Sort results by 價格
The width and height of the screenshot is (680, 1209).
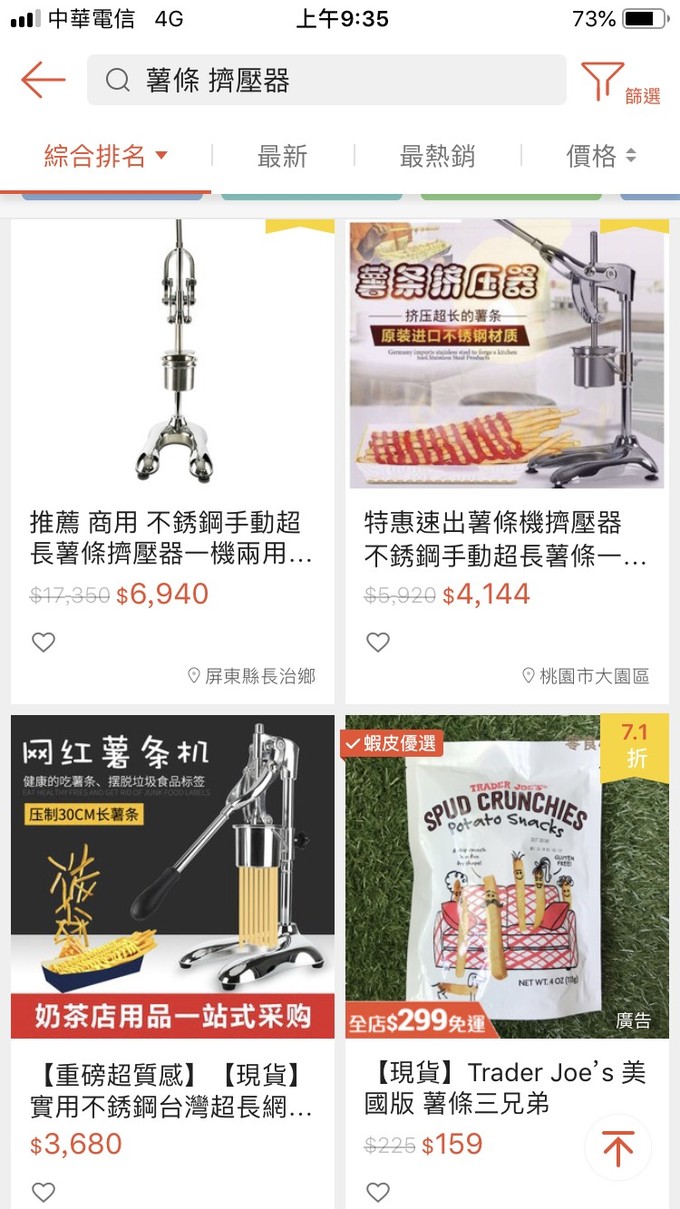click(600, 156)
